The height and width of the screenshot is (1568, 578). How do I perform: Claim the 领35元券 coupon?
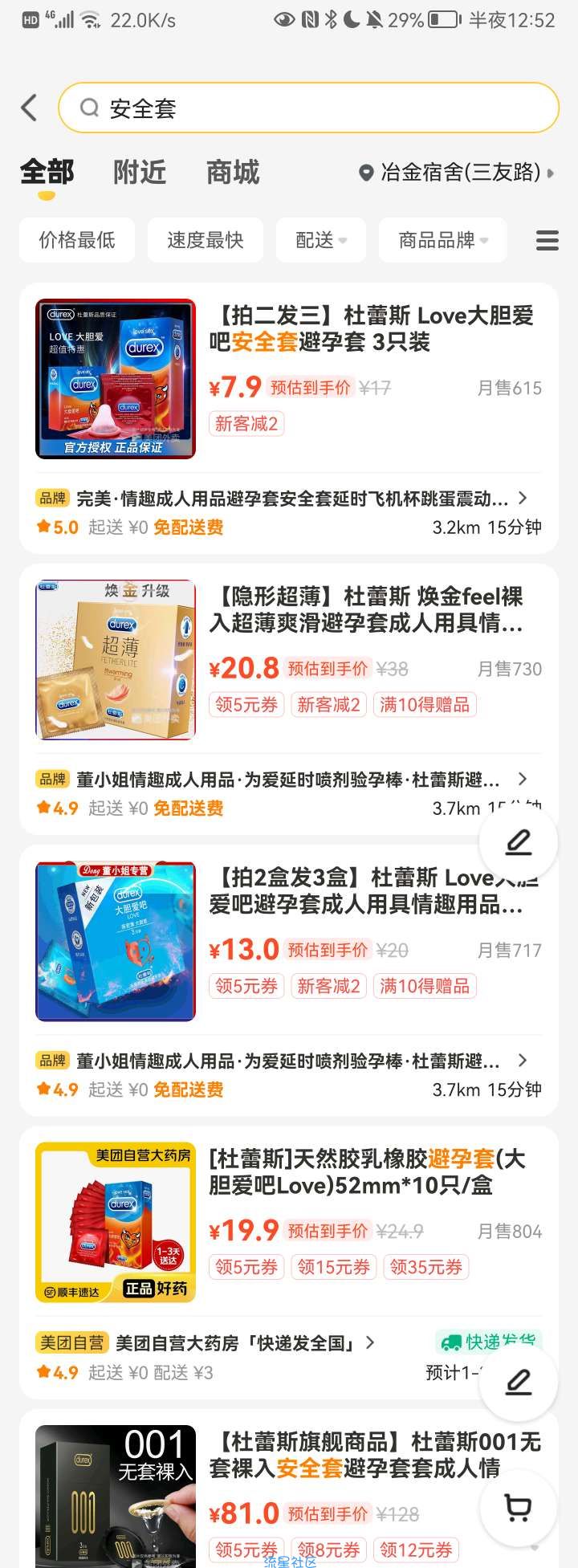pyautogui.click(x=425, y=1267)
